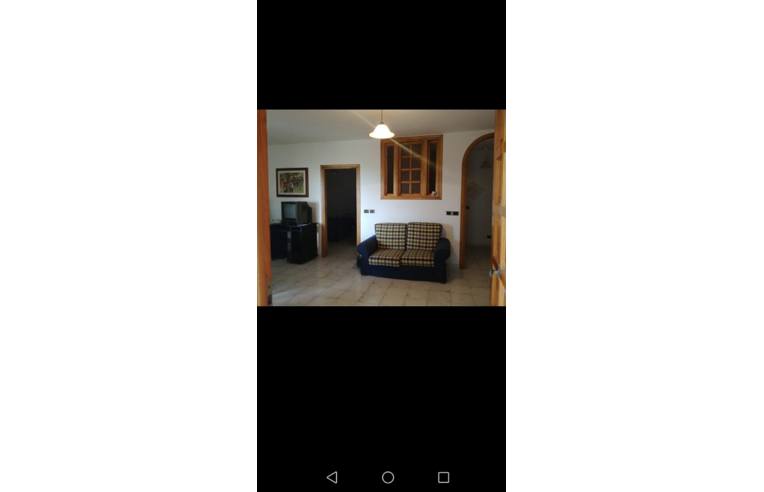Tap the home button circle
This screenshot has height=492, width=764.
388,478
